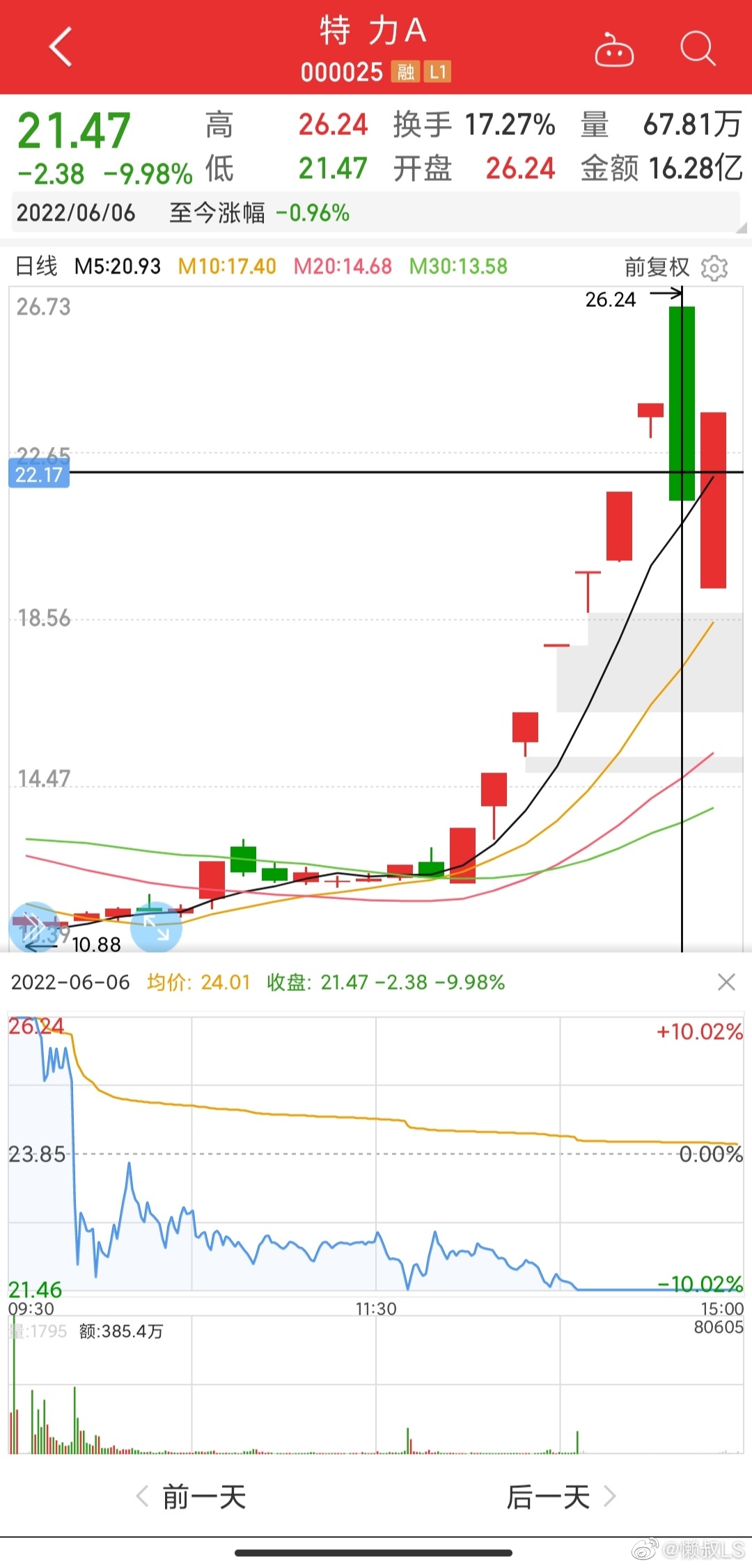
Task: Change the 前复权 price adjustment mode
Action: point(656,267)
